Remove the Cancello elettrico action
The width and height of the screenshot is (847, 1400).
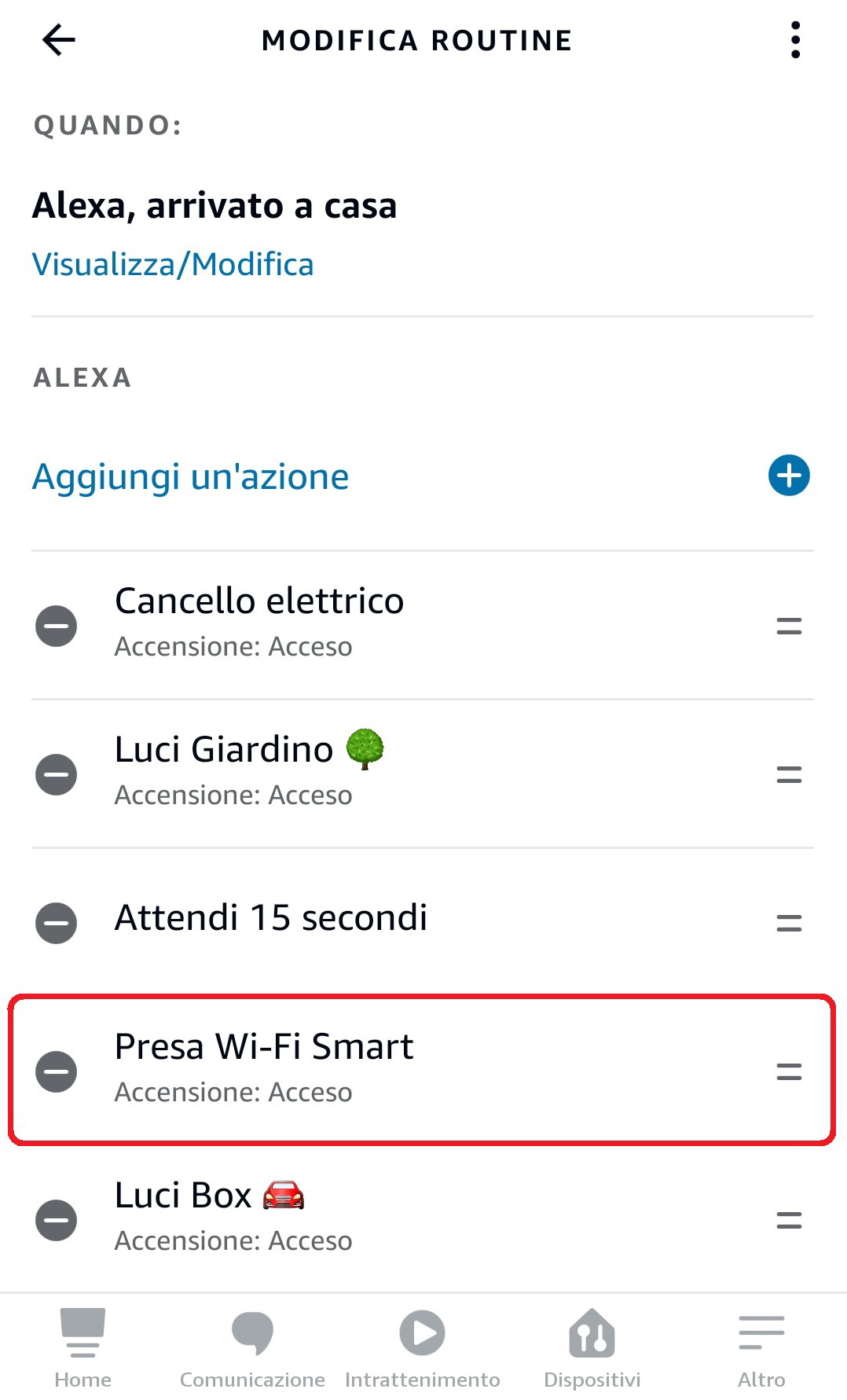(56, 627)
